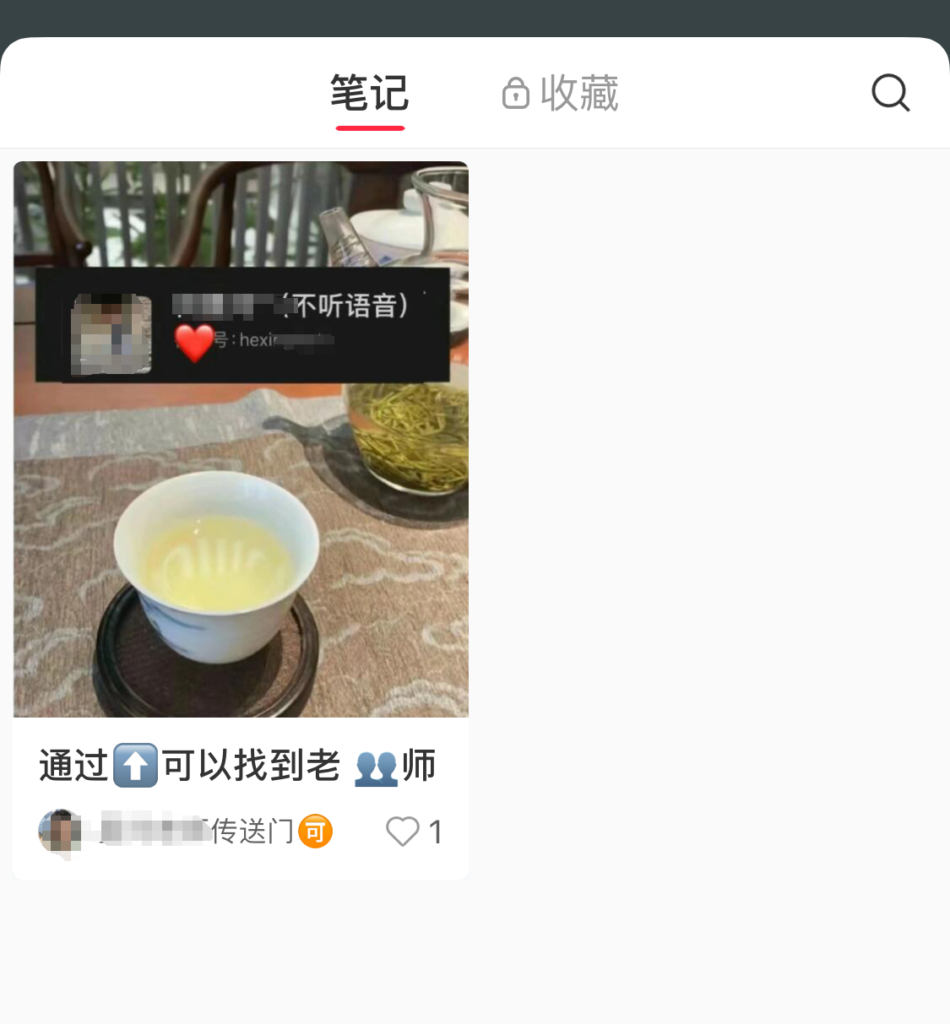Open search by clicking the magnifier icon

pos(888,92)
